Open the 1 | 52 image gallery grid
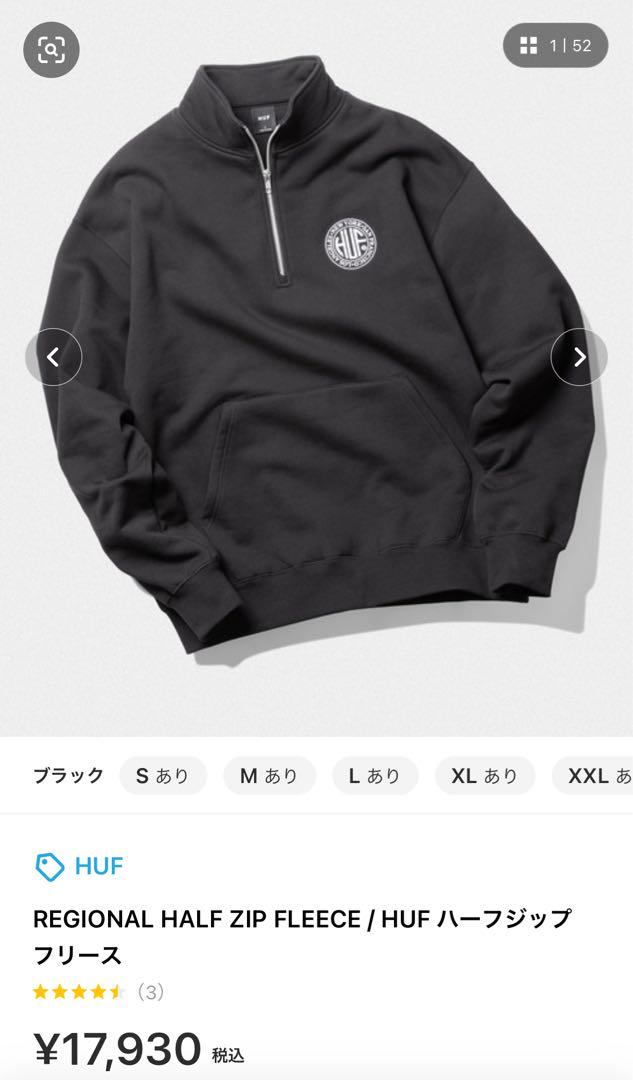633x1080 pixels. click(x=555, y=45)
